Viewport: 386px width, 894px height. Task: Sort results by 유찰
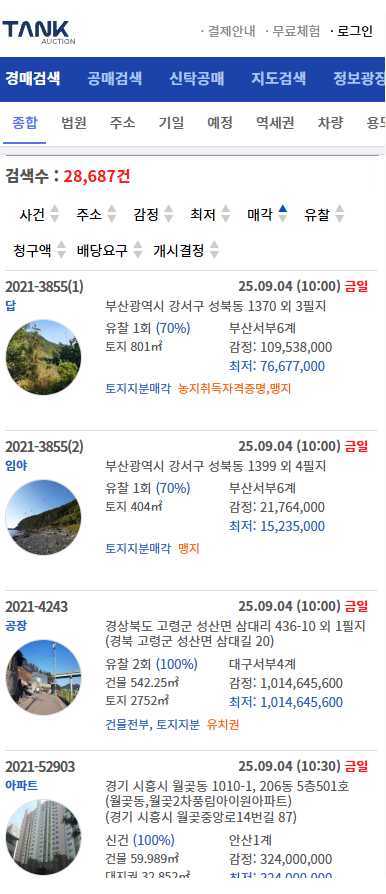(x=324, y=214)
